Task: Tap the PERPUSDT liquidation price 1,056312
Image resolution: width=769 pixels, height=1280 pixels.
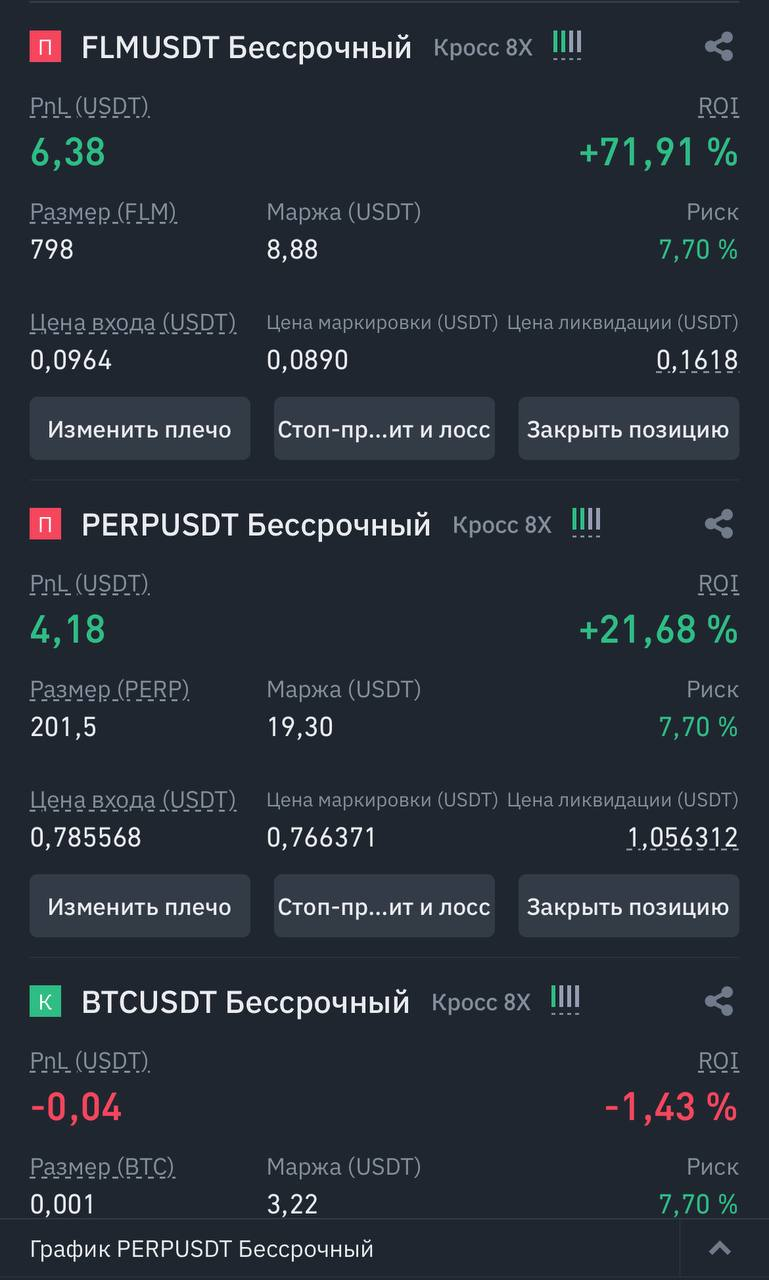Action: [x=683, y=837]
